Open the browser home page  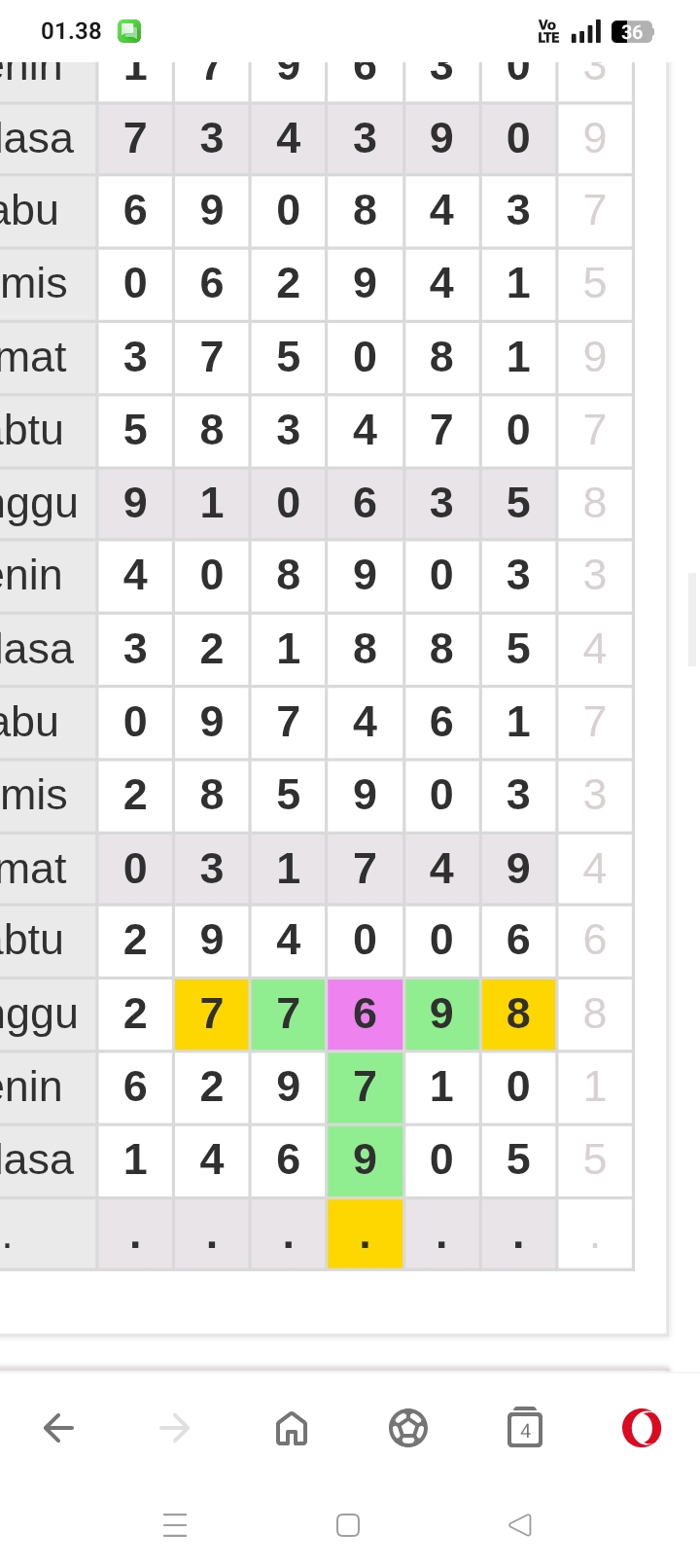[292, 1428]
